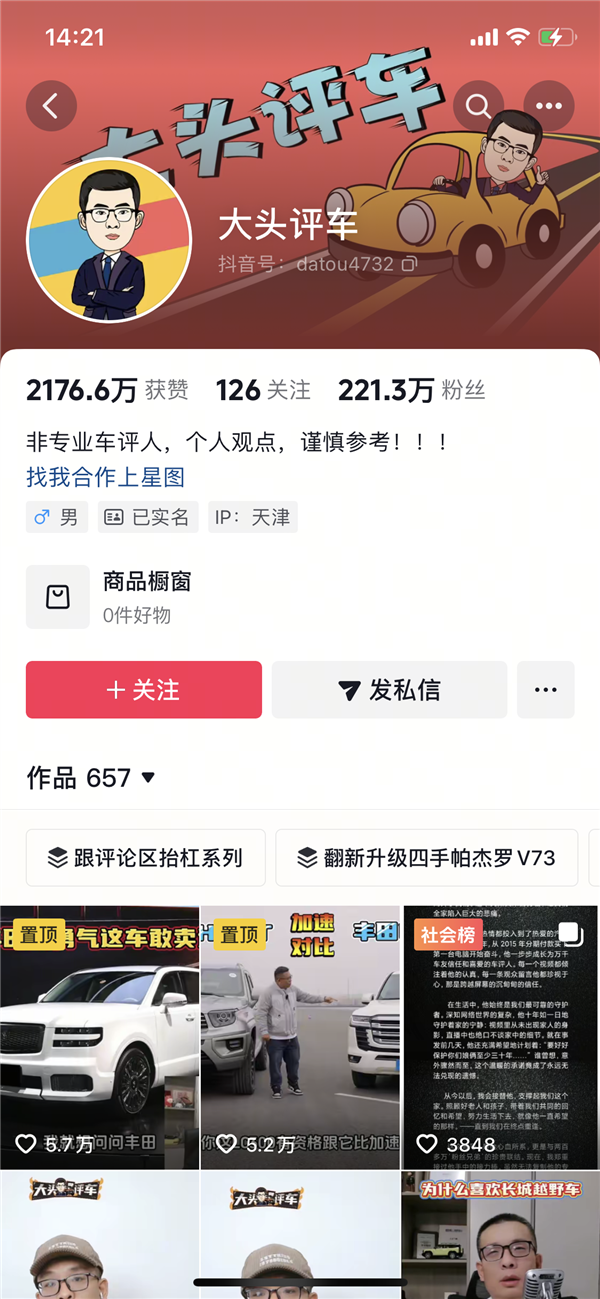Open the 跟评论区抬杠系列 collection
Image resolution: width=600 pixels, height=1299 pixels.
pos(146,857)
